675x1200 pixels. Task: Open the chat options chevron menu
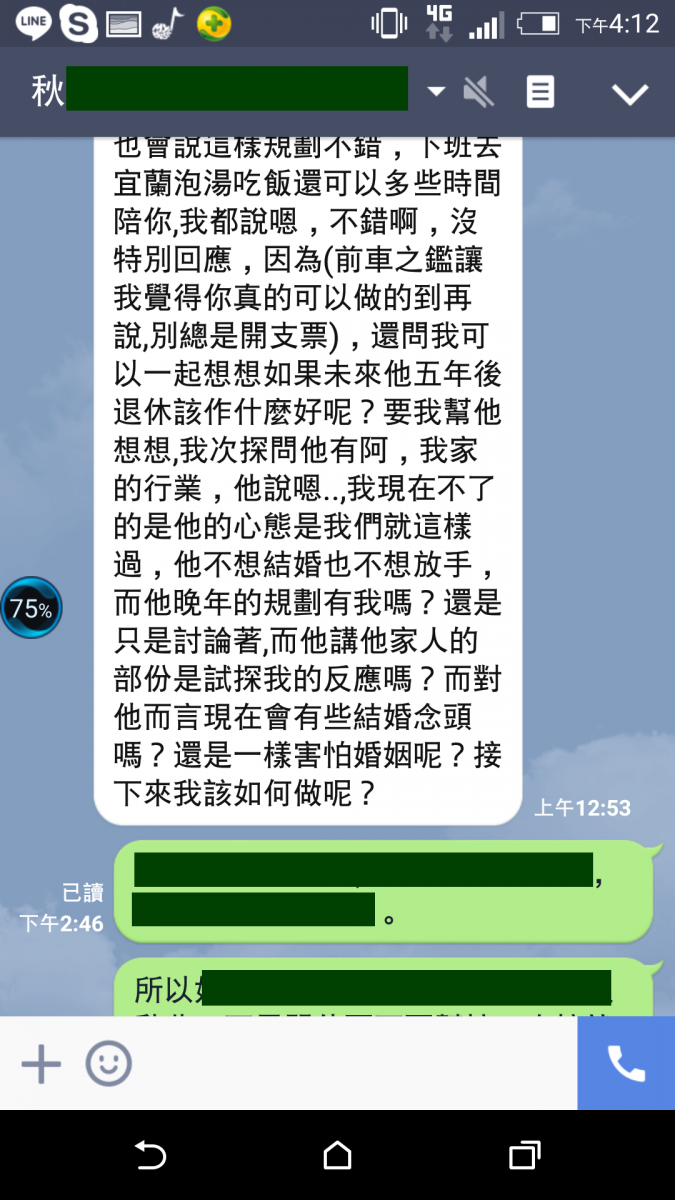pos(630,94)
